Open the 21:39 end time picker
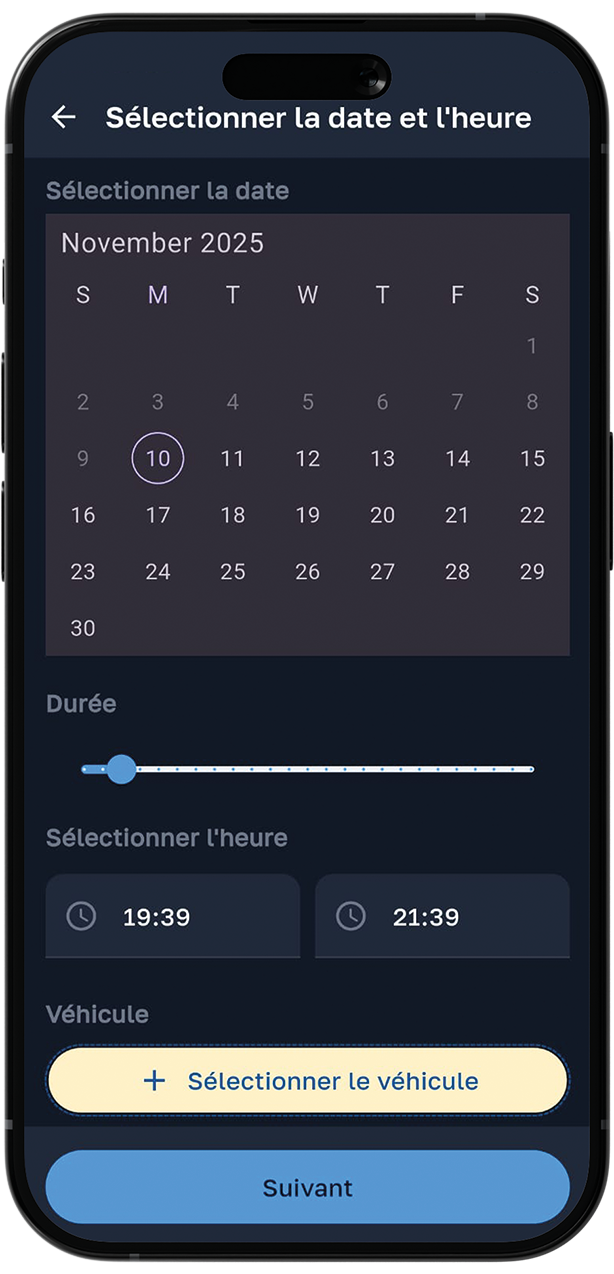614x1274 pixels. (x=442, y=916)
